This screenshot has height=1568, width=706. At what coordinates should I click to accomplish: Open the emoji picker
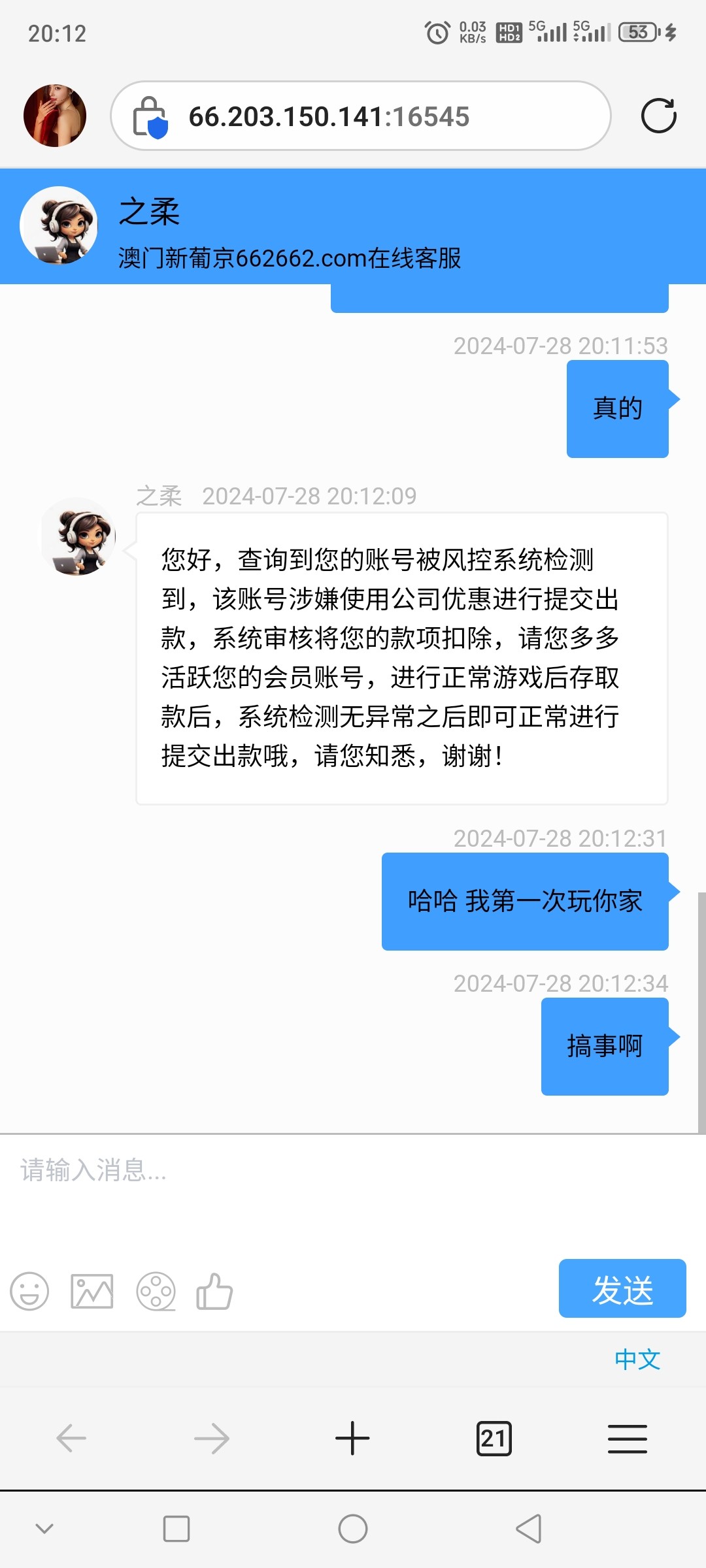(29, 1291)
